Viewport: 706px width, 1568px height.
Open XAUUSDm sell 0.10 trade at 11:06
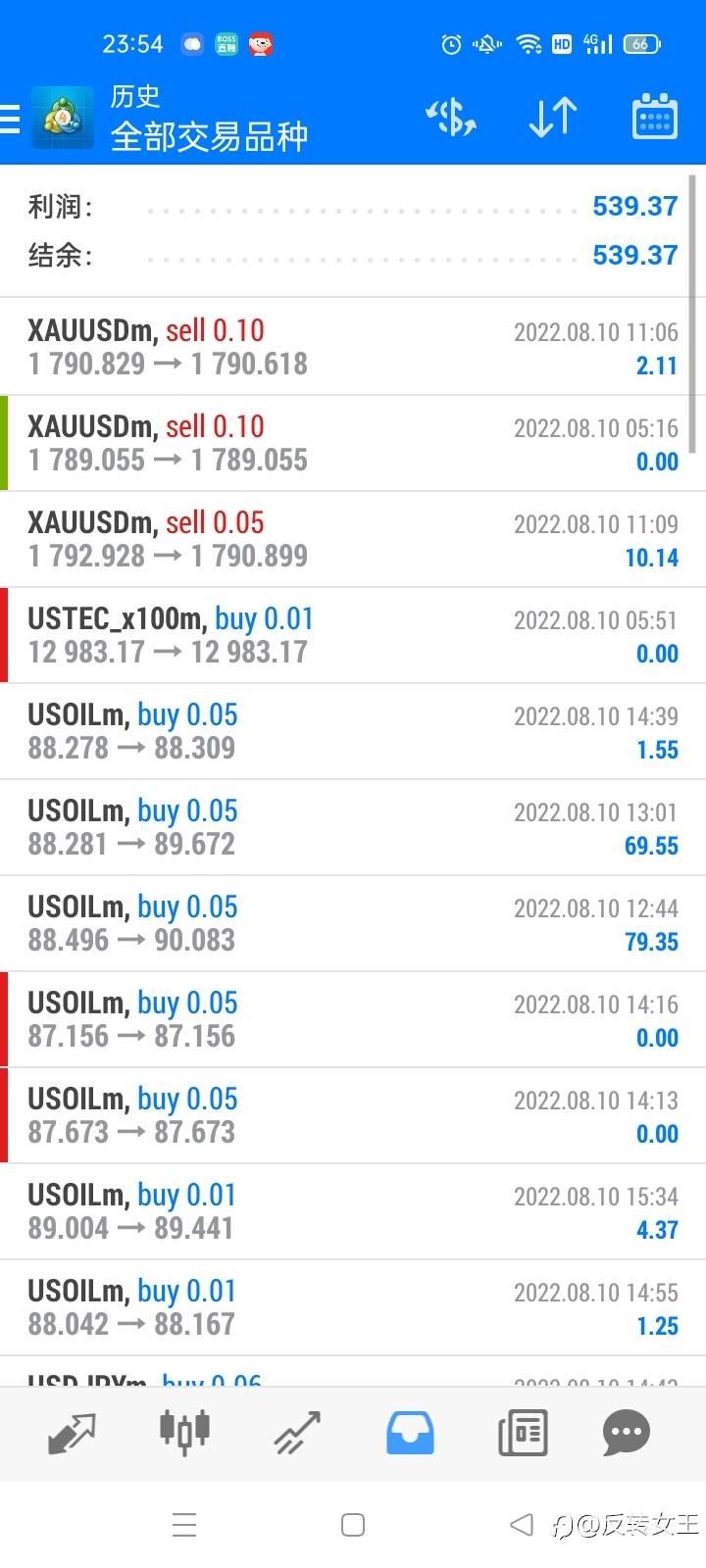pos(353,347)
